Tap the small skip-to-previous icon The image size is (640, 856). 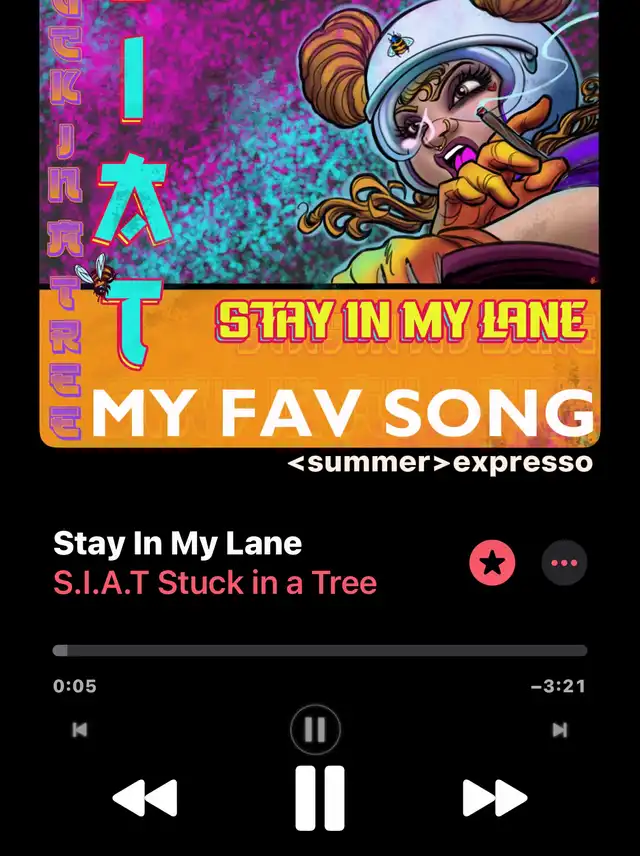(80, 730)
